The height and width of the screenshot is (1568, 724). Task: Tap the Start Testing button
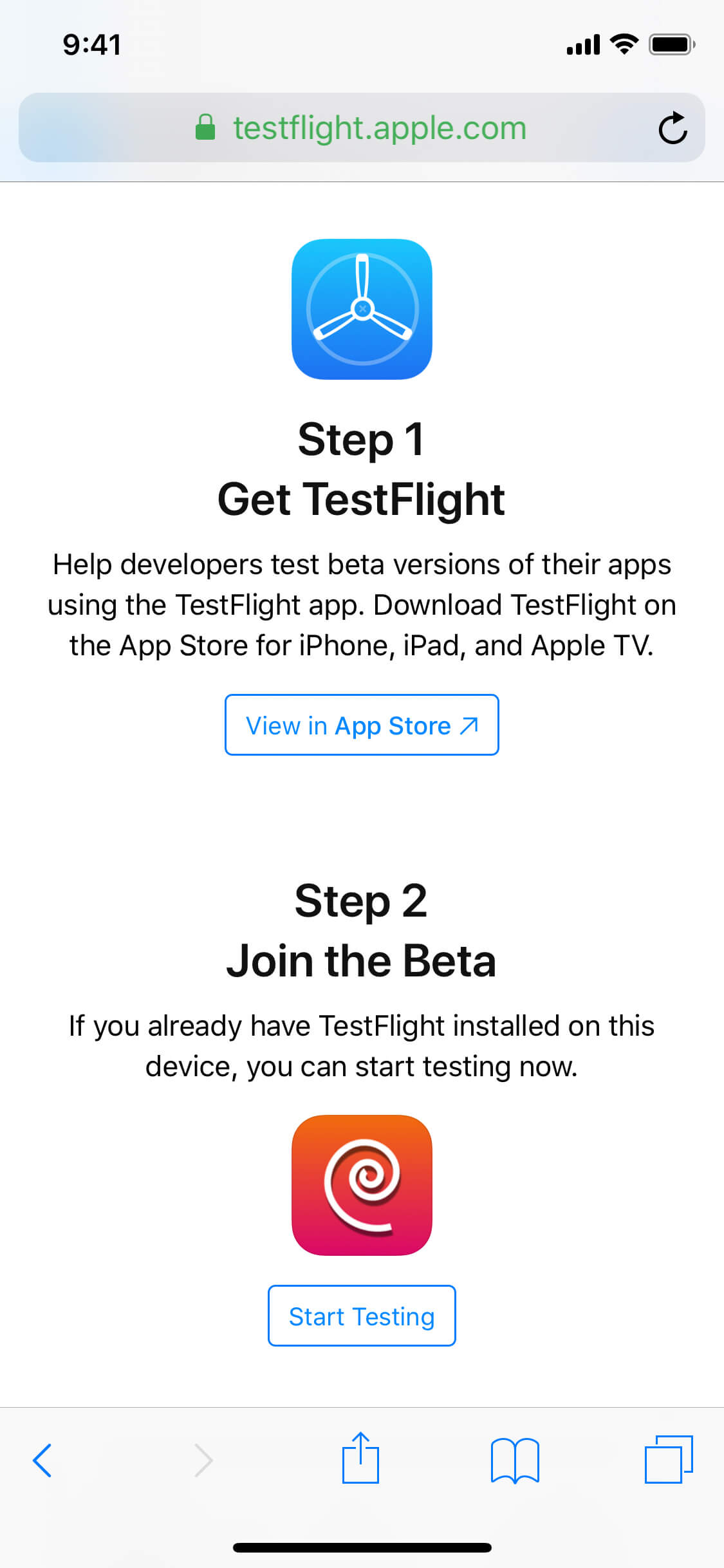tap(362, 1316)
